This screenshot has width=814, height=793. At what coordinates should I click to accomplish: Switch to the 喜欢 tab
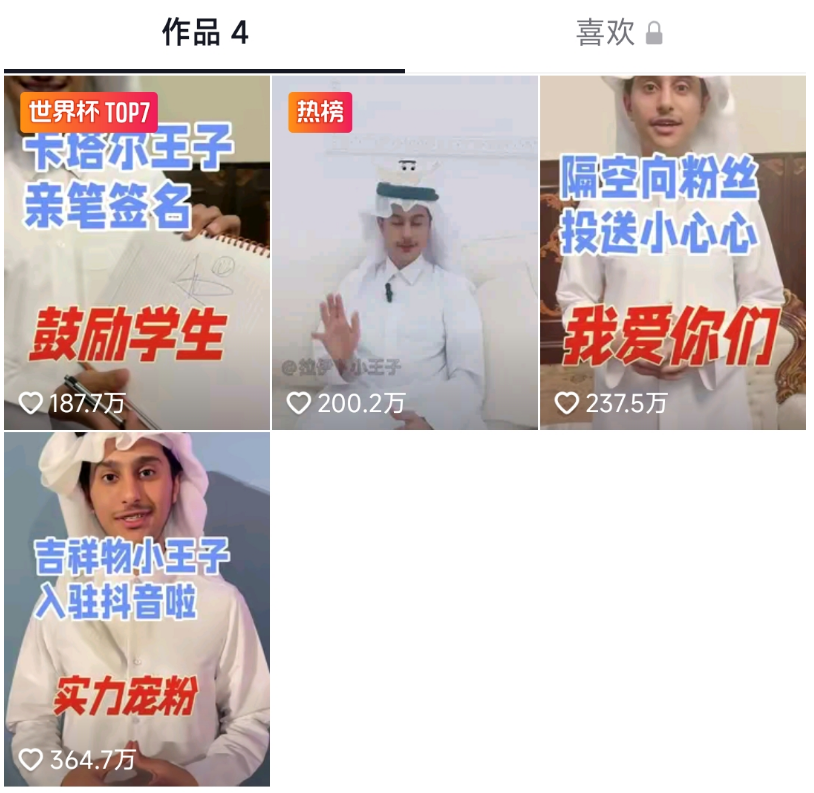coord(617,33)
